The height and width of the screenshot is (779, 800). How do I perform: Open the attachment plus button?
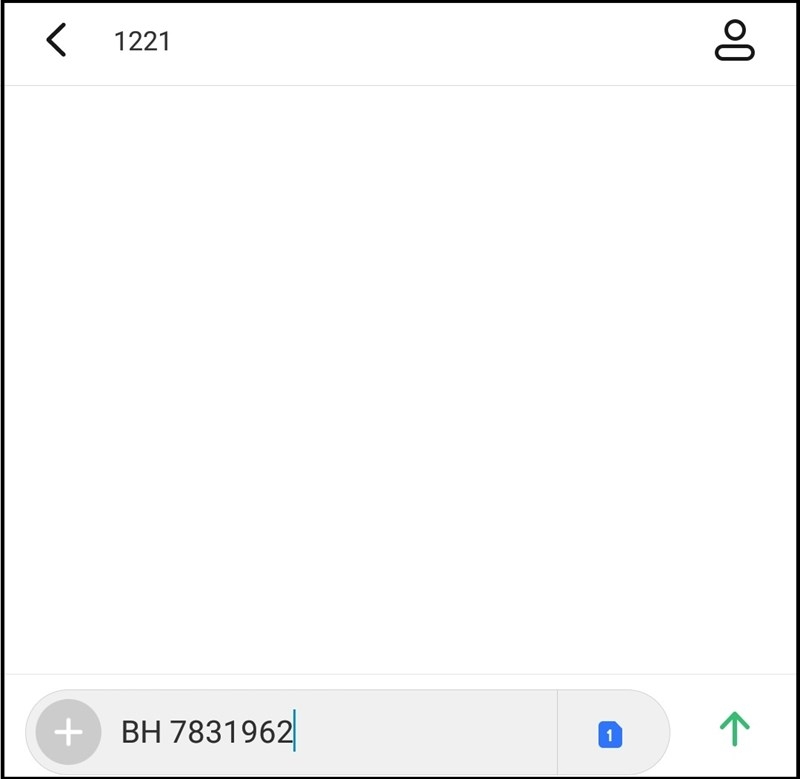click(68, 733)
